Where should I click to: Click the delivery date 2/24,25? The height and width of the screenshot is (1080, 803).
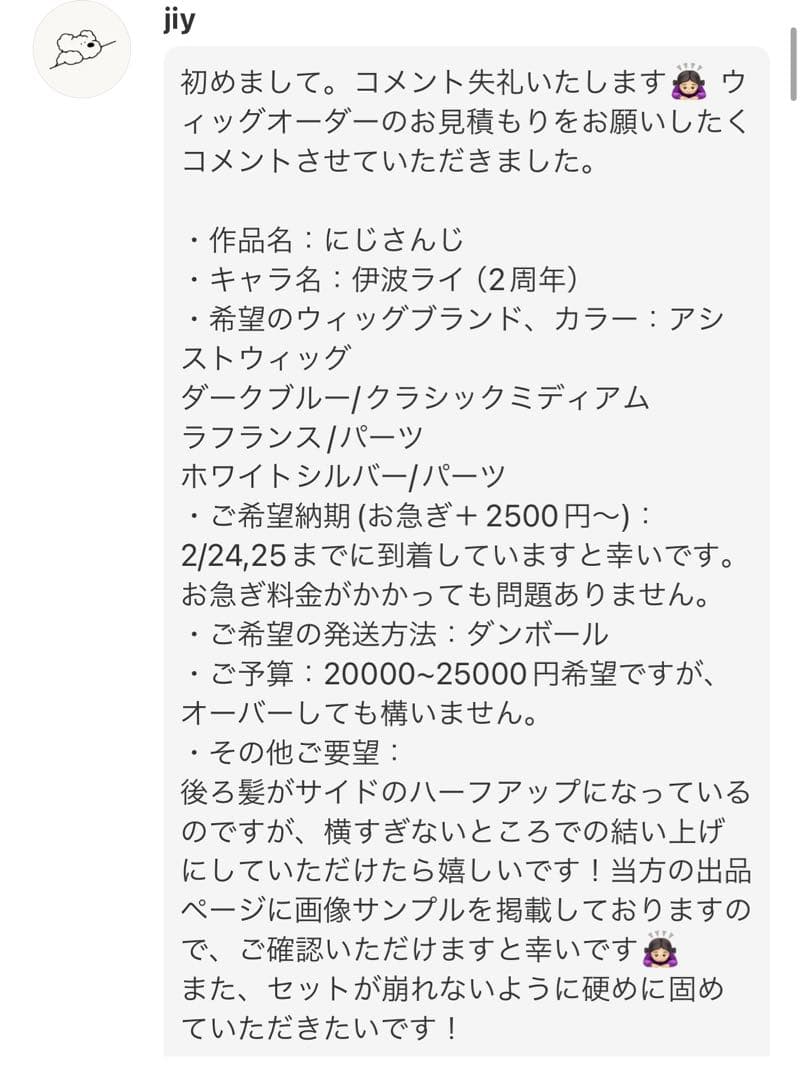coord(234,555)
